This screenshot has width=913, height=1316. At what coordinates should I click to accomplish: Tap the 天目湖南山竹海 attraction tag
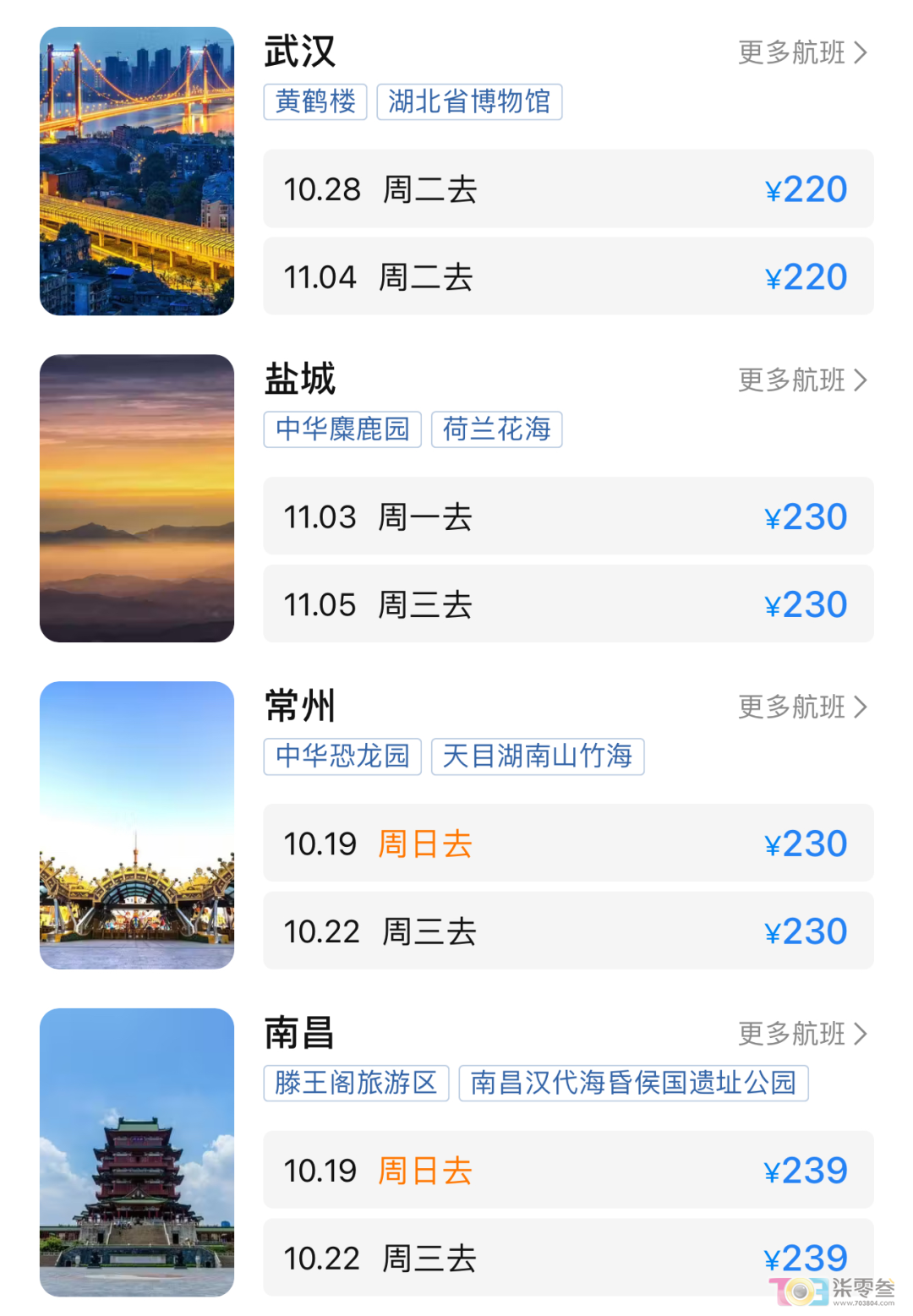pos(538,756)
